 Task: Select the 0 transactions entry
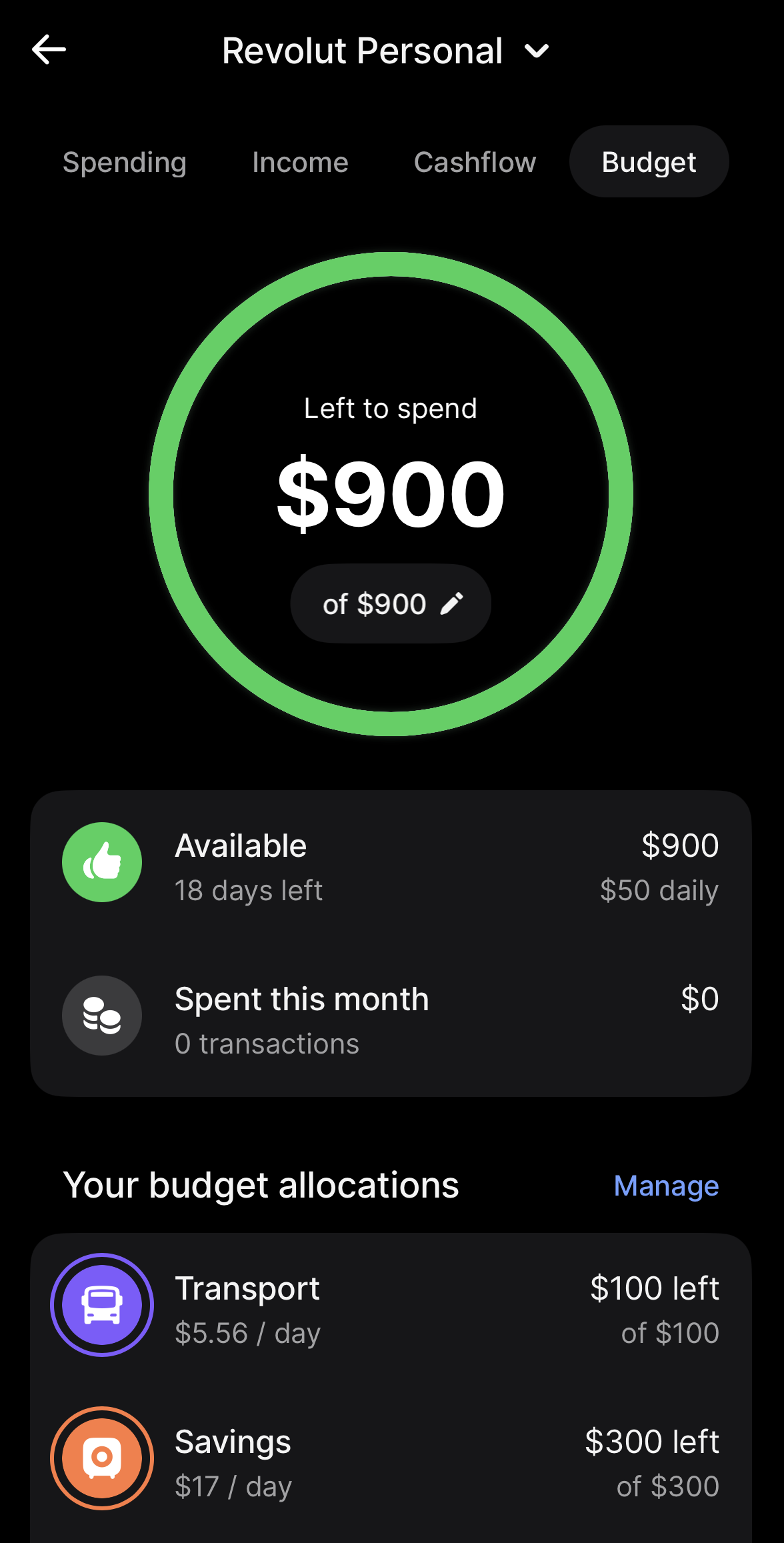click(x=266, y=1044)
